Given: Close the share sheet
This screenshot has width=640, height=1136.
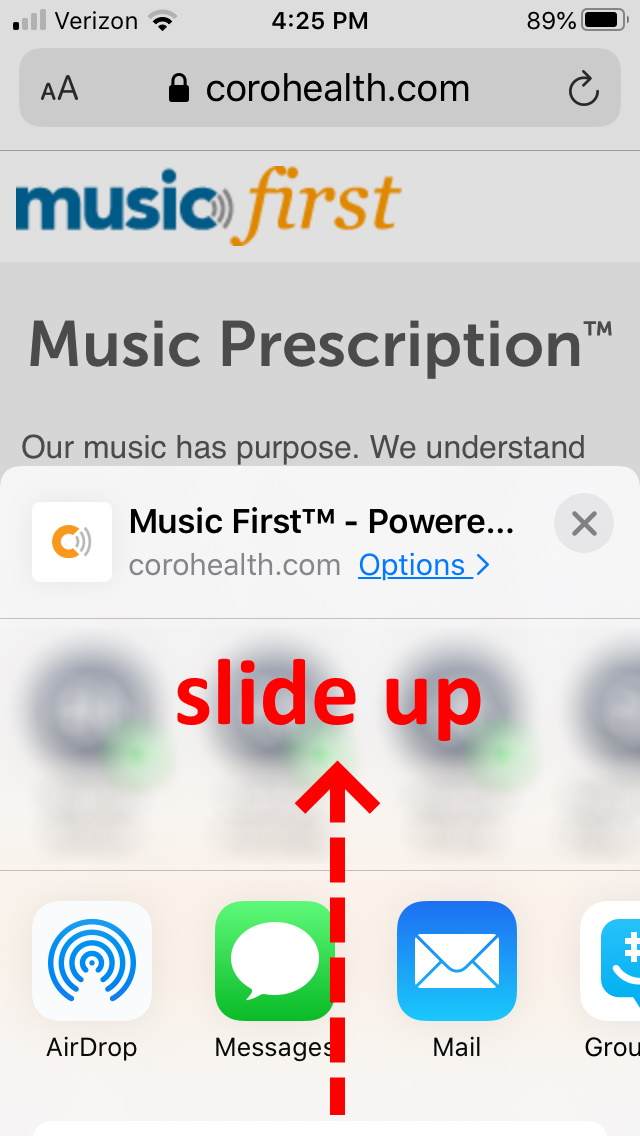Looking at the screenshot, I should 583,523.
